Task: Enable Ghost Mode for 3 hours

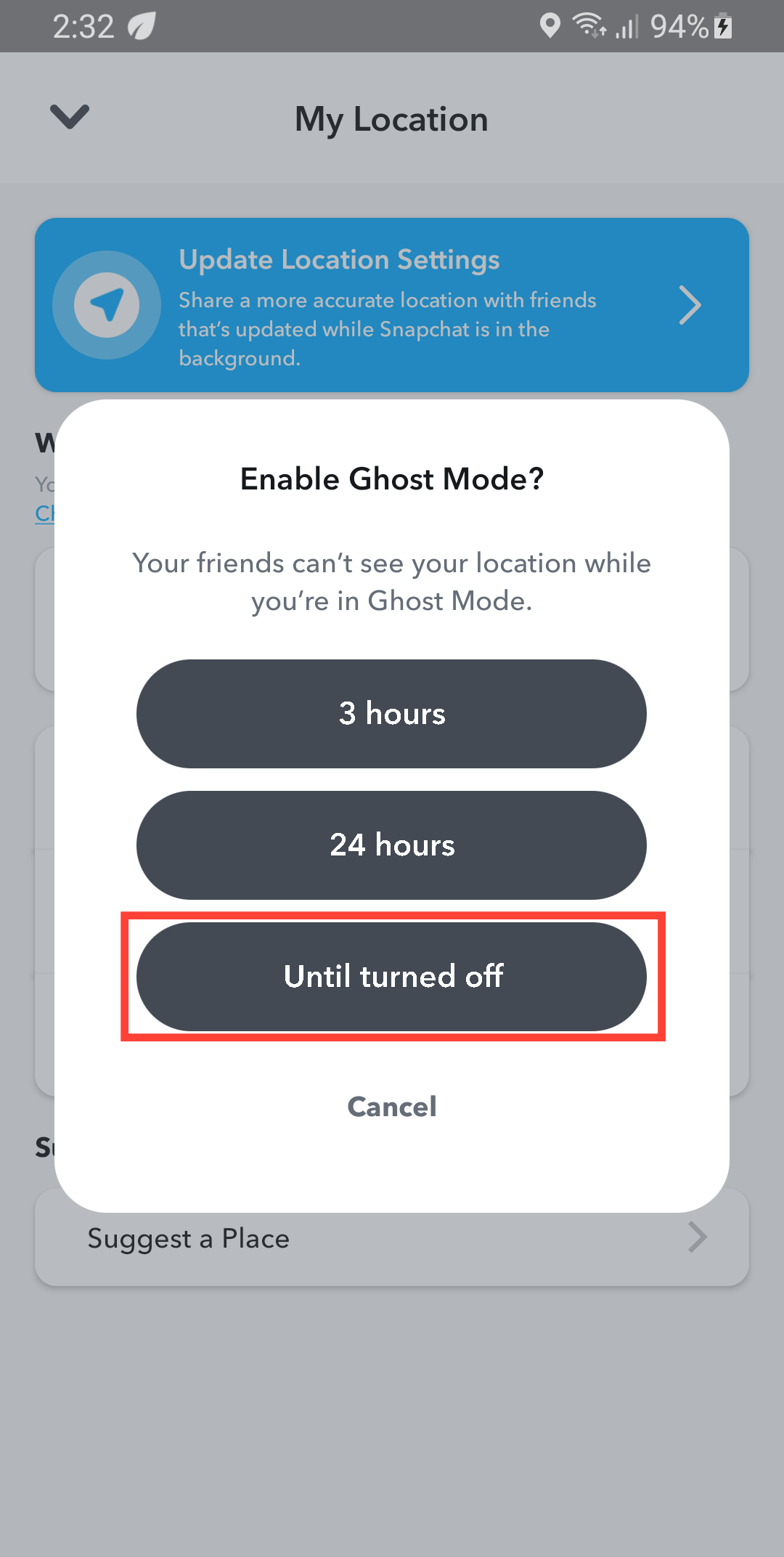Action: (391, 714)
